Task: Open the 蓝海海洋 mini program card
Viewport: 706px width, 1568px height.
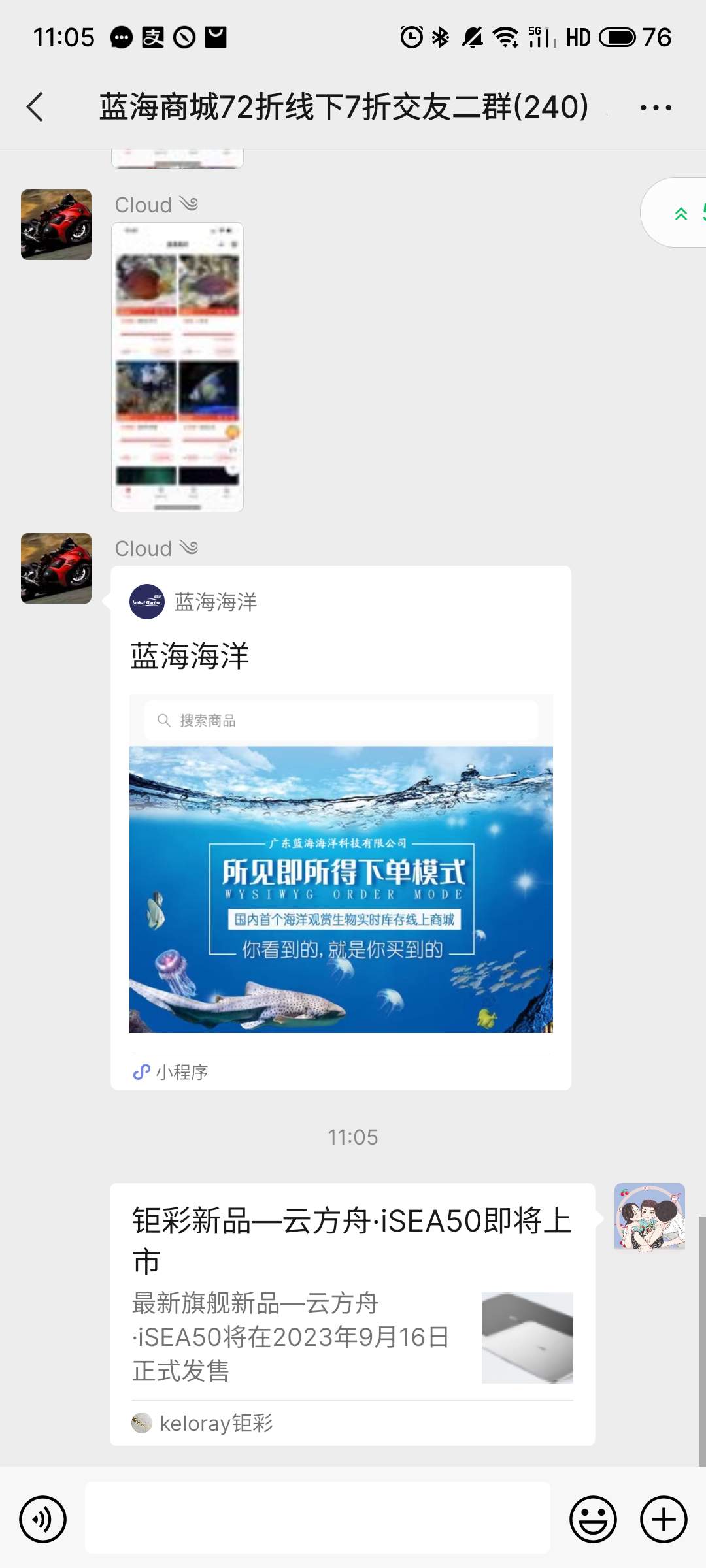Action: [341, 827]
